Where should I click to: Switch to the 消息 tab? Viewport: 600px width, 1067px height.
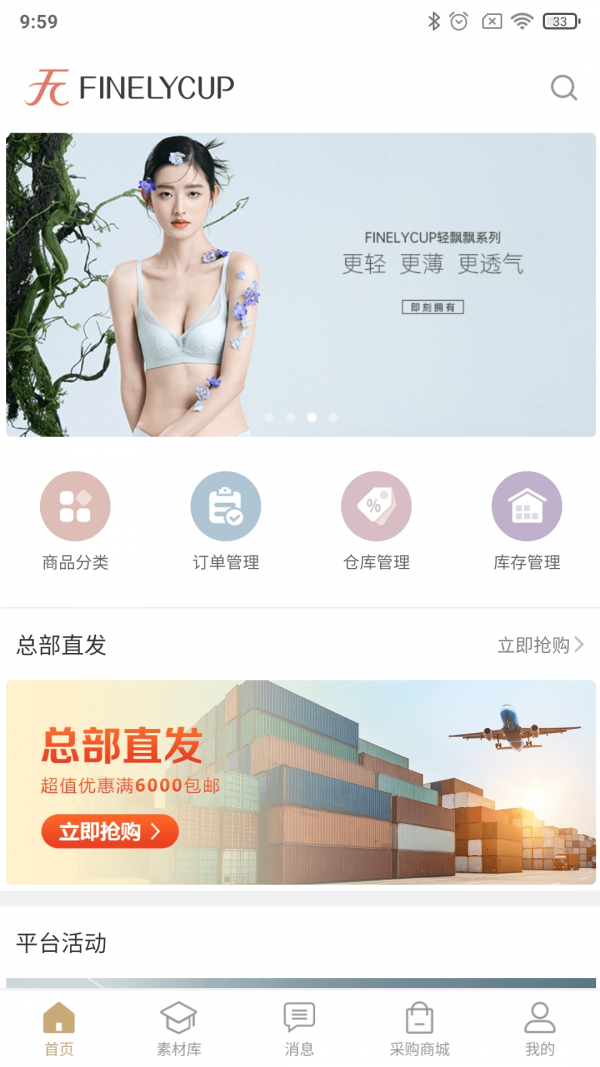[x=299, y=1029]
